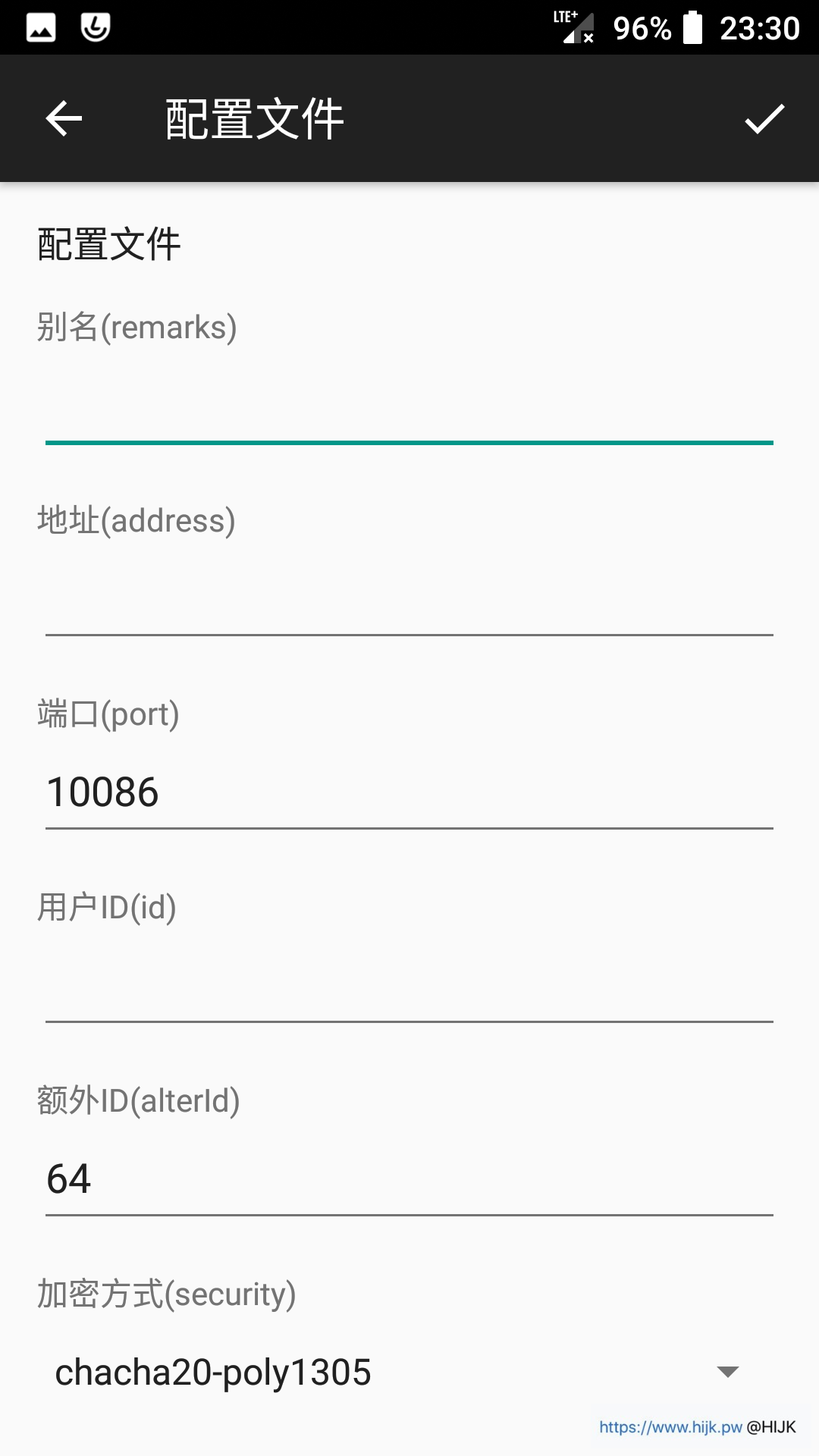Save configuration with the checkmark

[764, 119]
